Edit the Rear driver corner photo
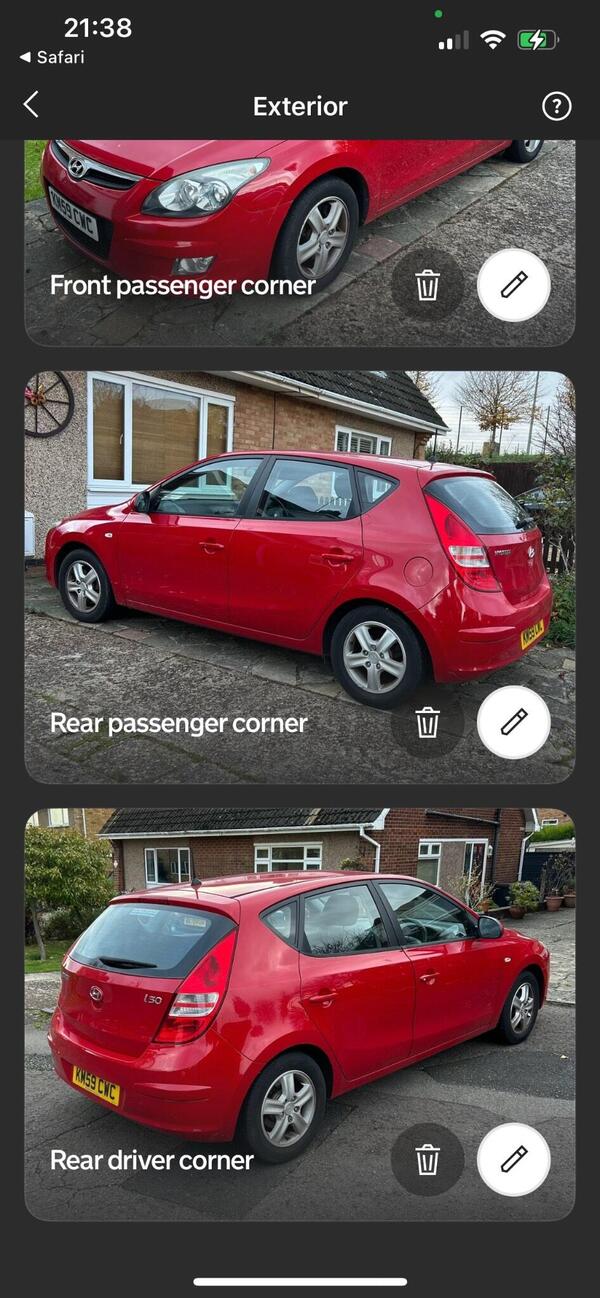 (x=513, y=1159)
